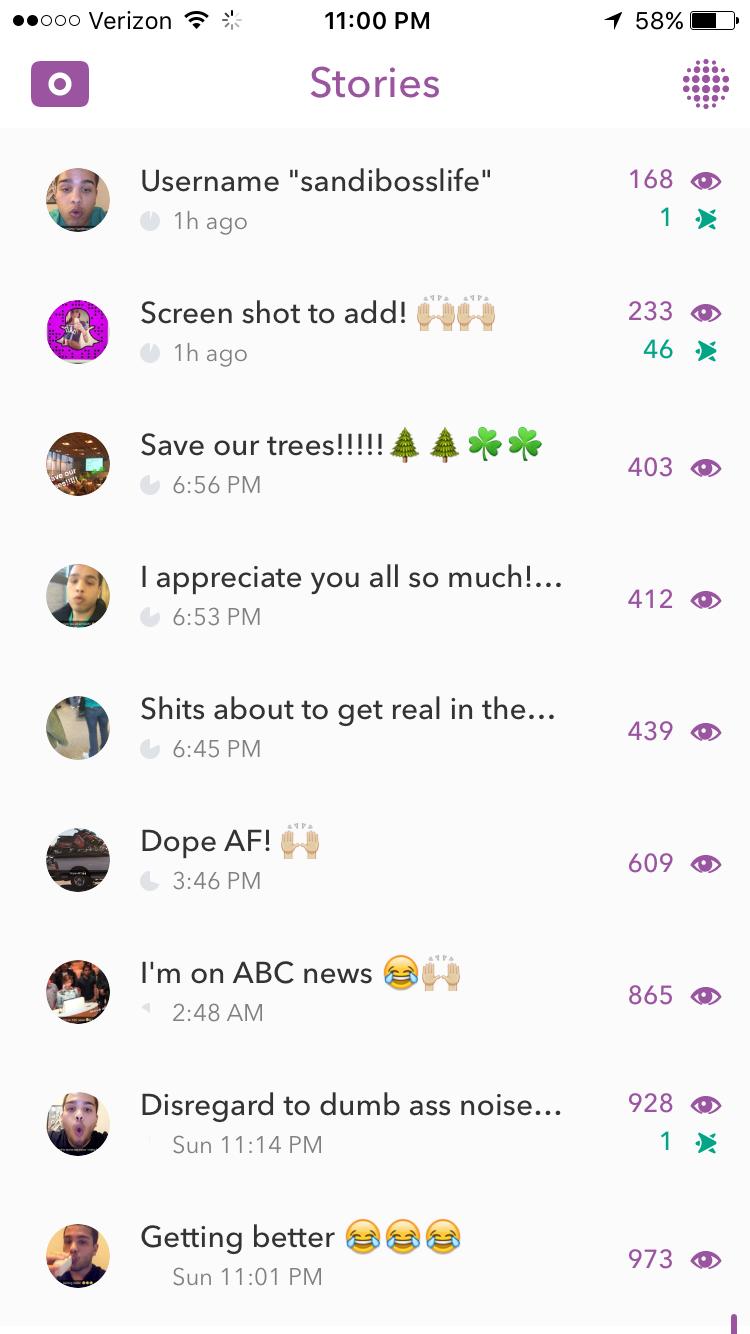The height and width of the screenshot is (1334, 750).
Task: Open the Disregard to dumb ass noise story
Action: coord(375,1124)
